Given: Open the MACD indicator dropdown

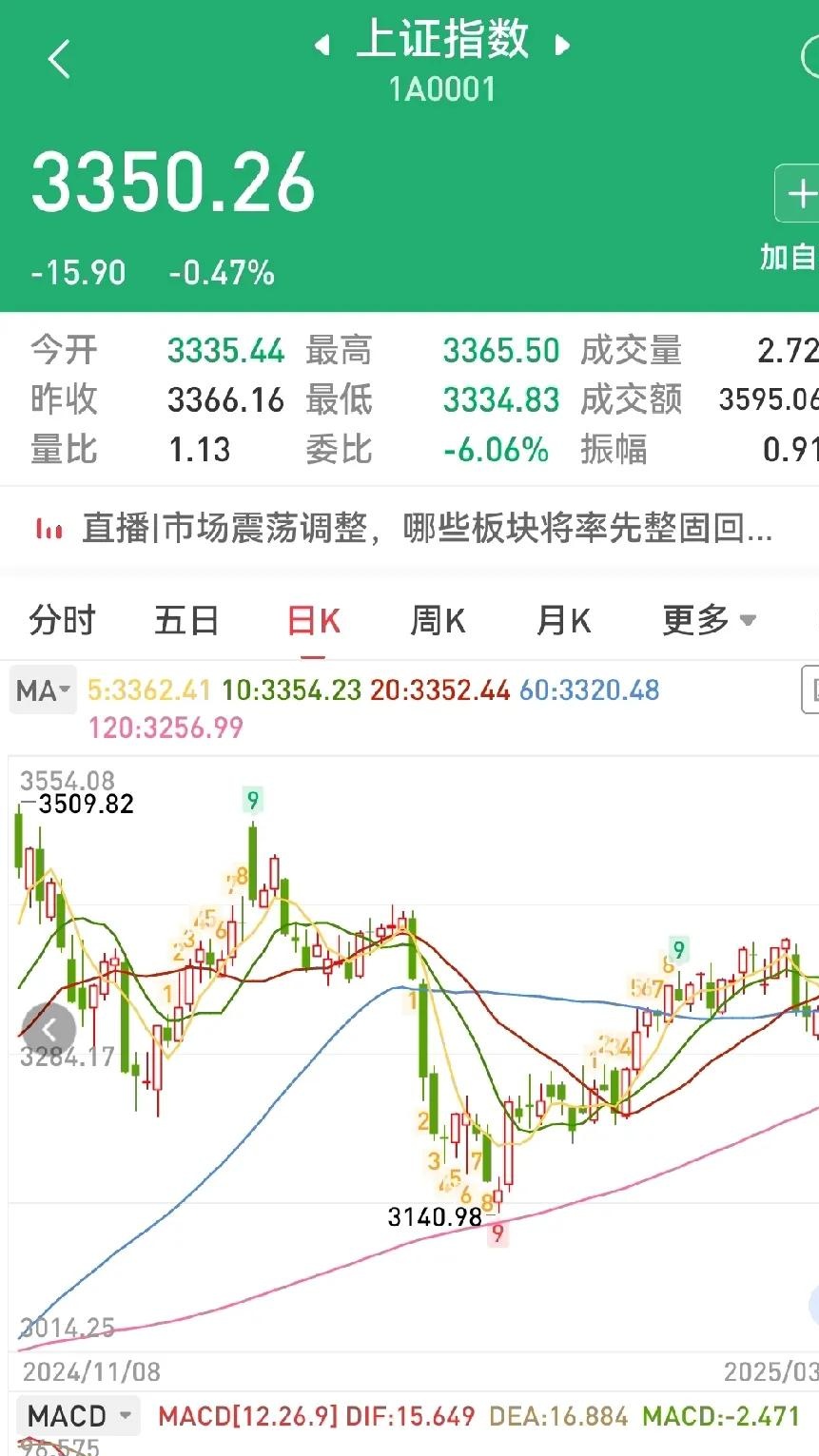Looking at the screenshot, I should [x=77, y=1415].
